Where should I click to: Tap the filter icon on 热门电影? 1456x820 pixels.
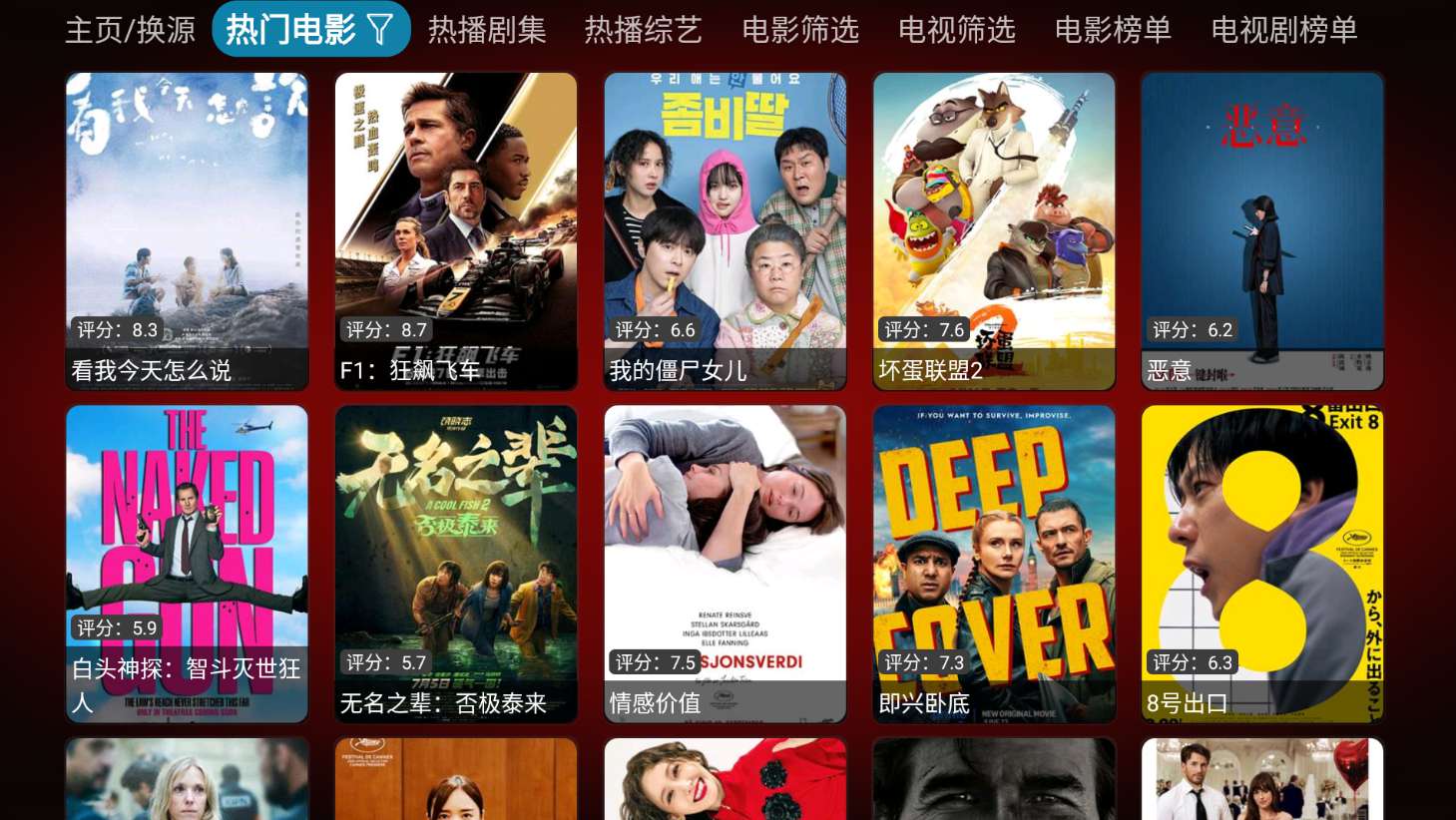coord(380,29)
